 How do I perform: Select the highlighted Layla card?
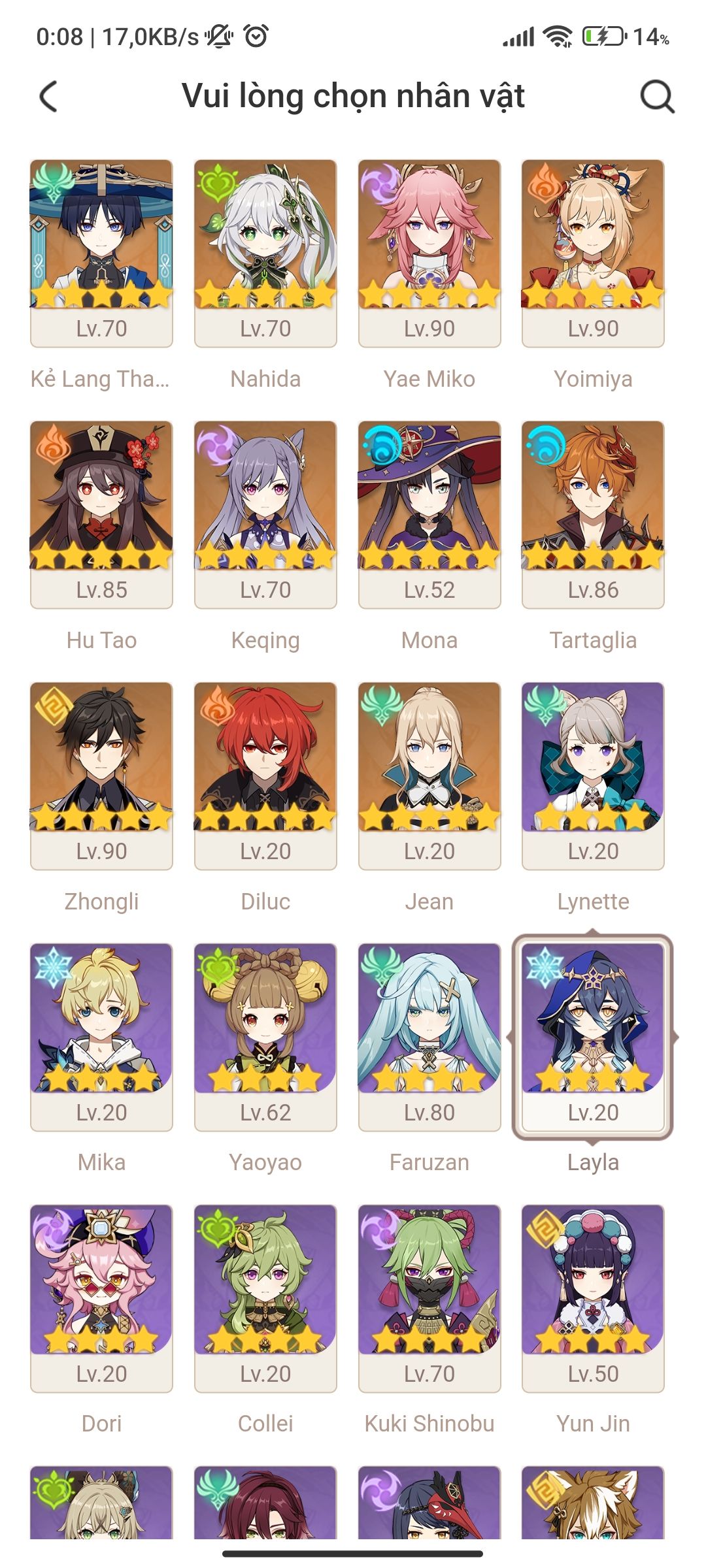click(x=593, y=1037)
